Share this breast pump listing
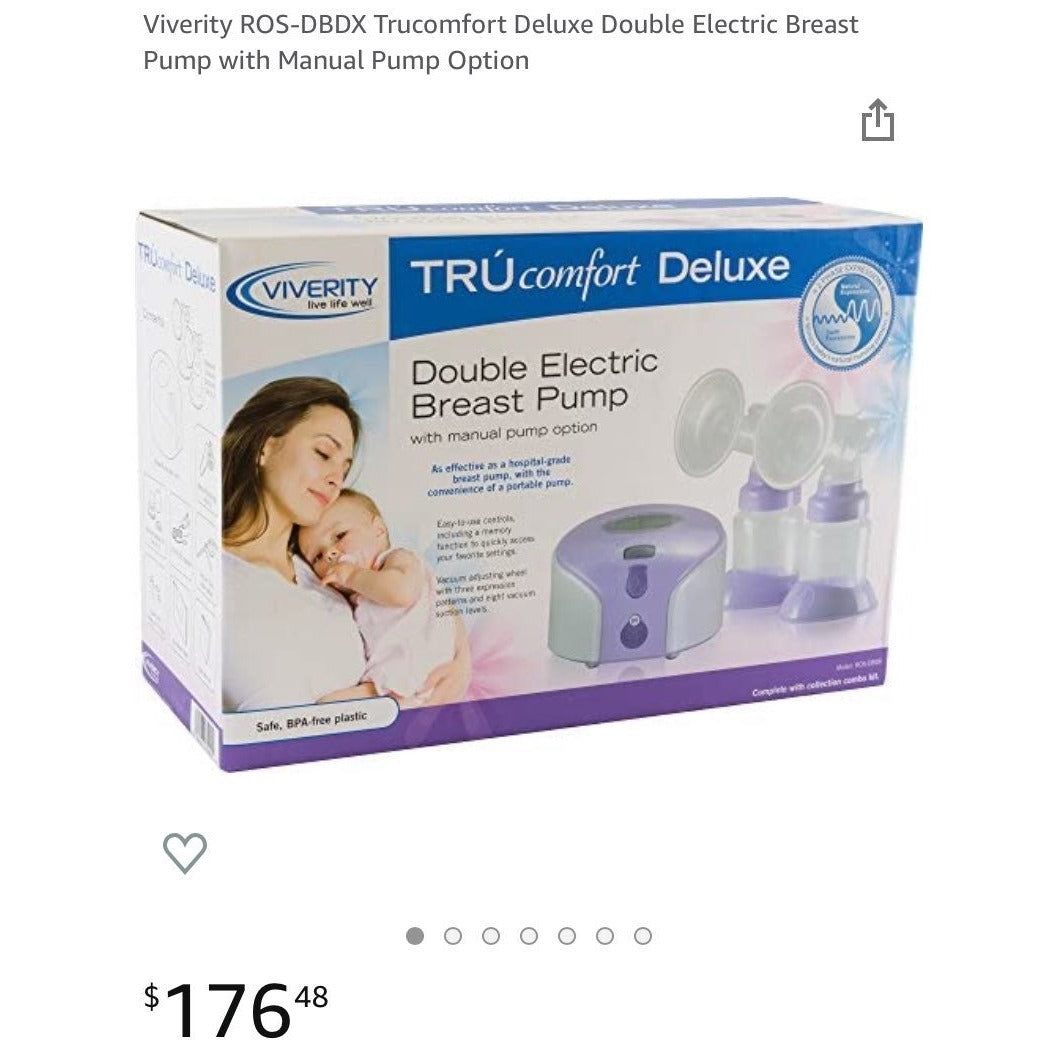1058x1058 pixels. tap(877, 121)
